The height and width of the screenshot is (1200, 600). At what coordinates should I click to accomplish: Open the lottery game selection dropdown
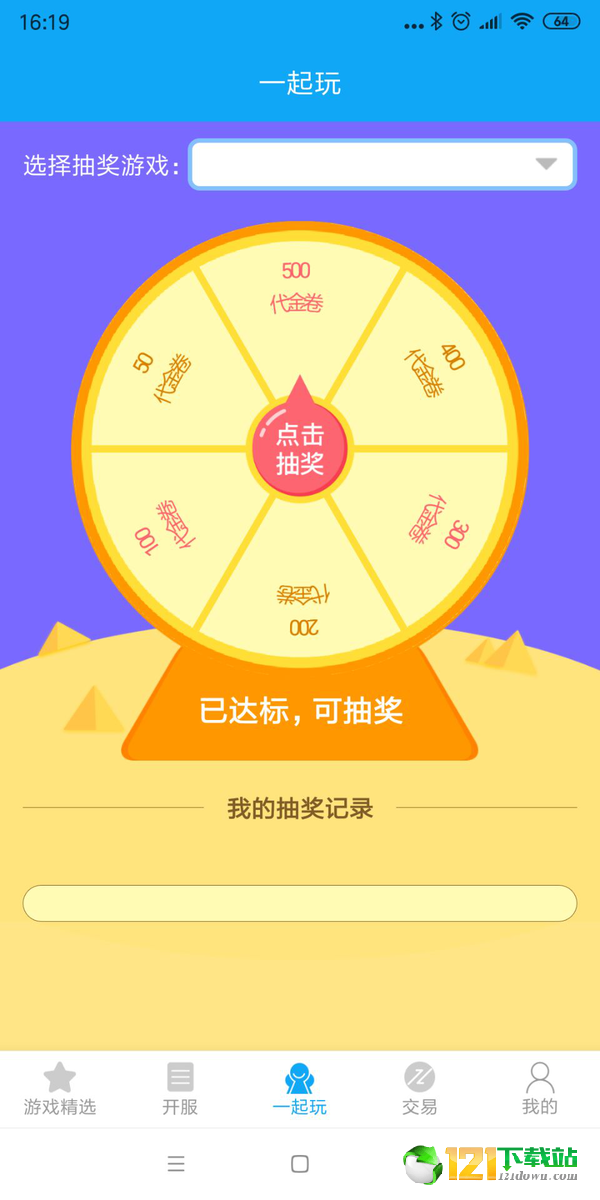pos(383,165)
